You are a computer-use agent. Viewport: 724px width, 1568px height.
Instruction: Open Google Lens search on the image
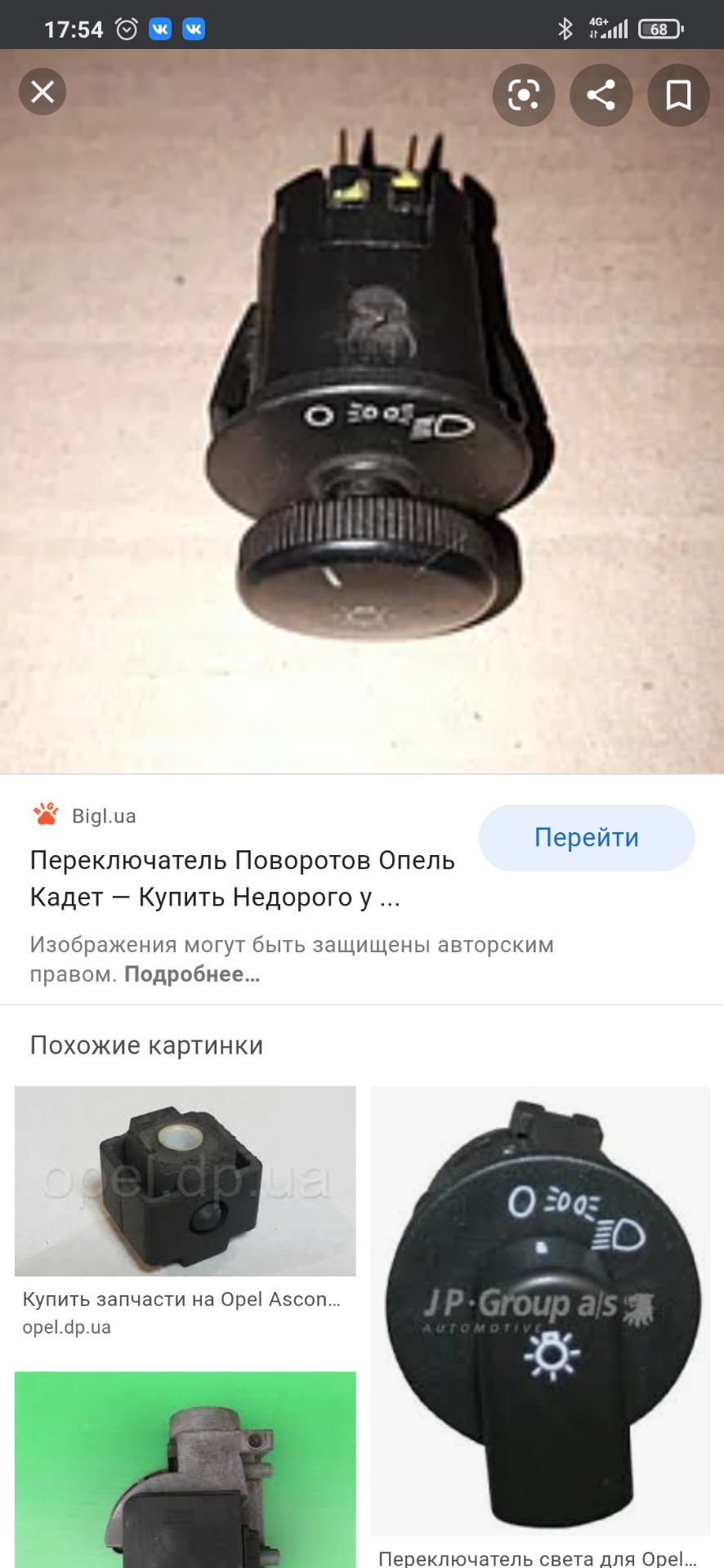[x=523, y=95]
